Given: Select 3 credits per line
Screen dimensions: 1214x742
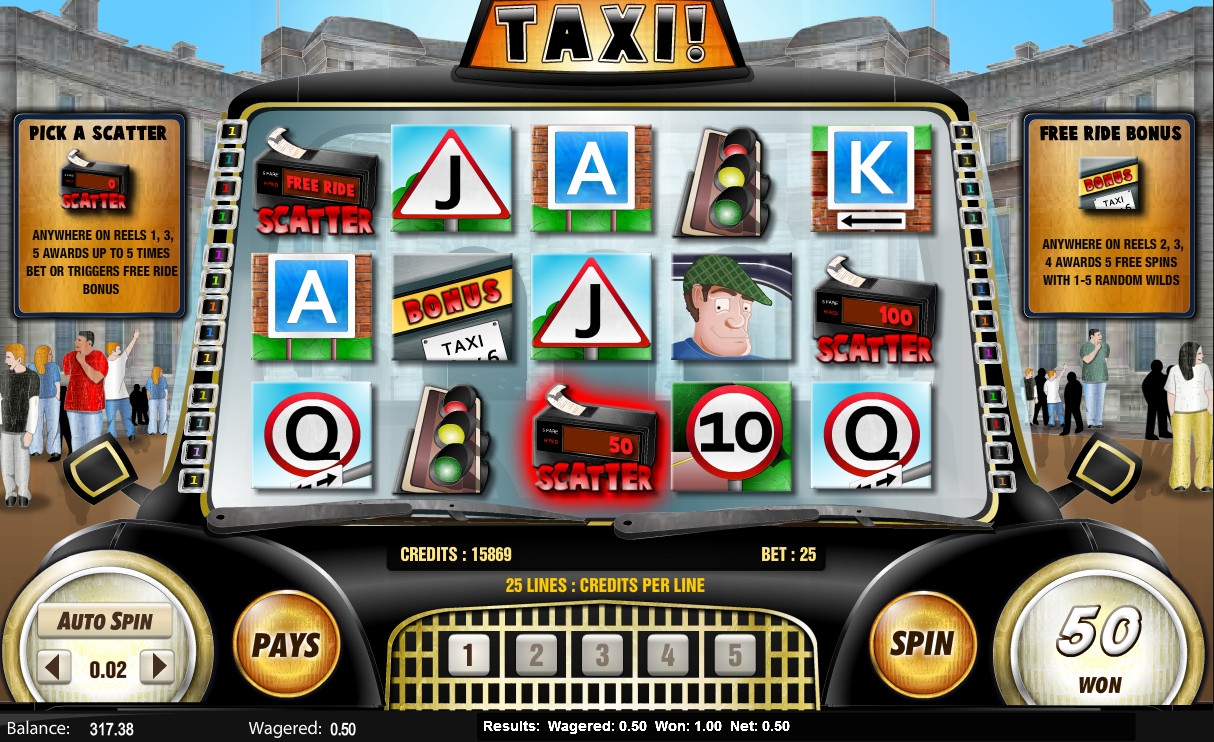Looking at the screenshot, I should click(602, 656).
